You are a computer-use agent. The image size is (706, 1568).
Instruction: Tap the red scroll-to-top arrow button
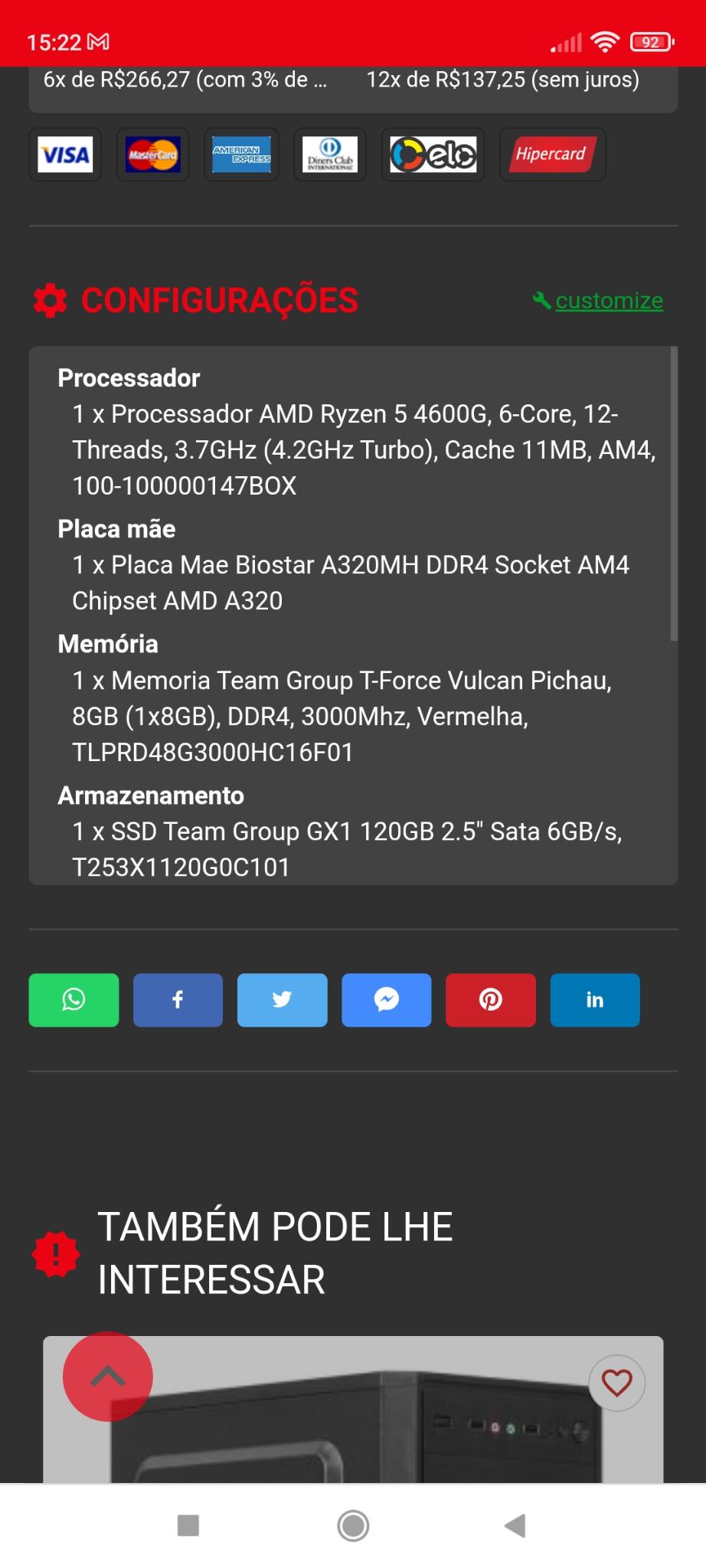tap(108, 1377)
